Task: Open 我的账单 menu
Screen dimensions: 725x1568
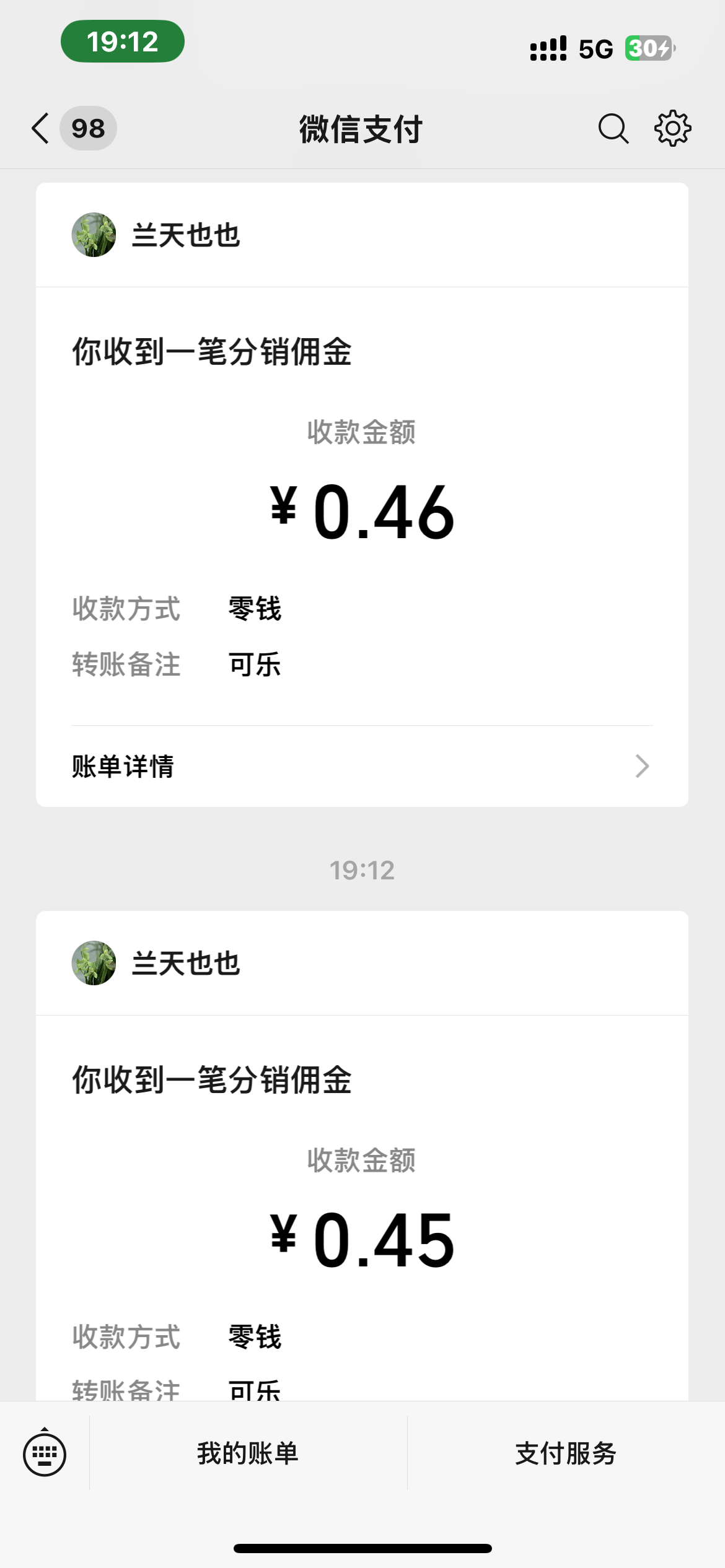Action: coord(248,1453)
